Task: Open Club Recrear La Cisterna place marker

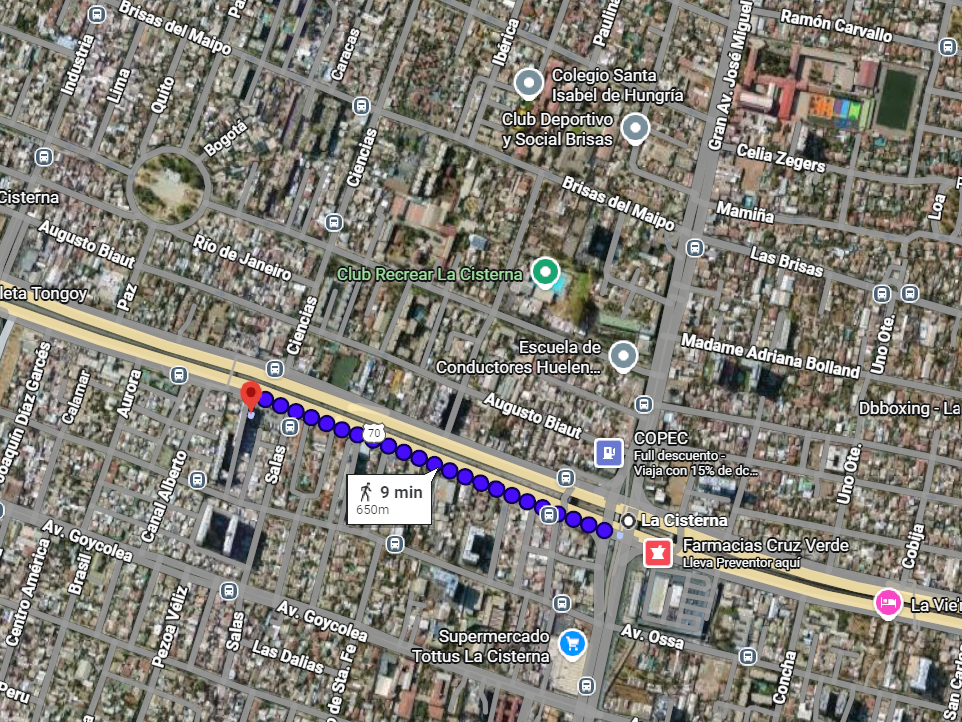Action: 544,271
